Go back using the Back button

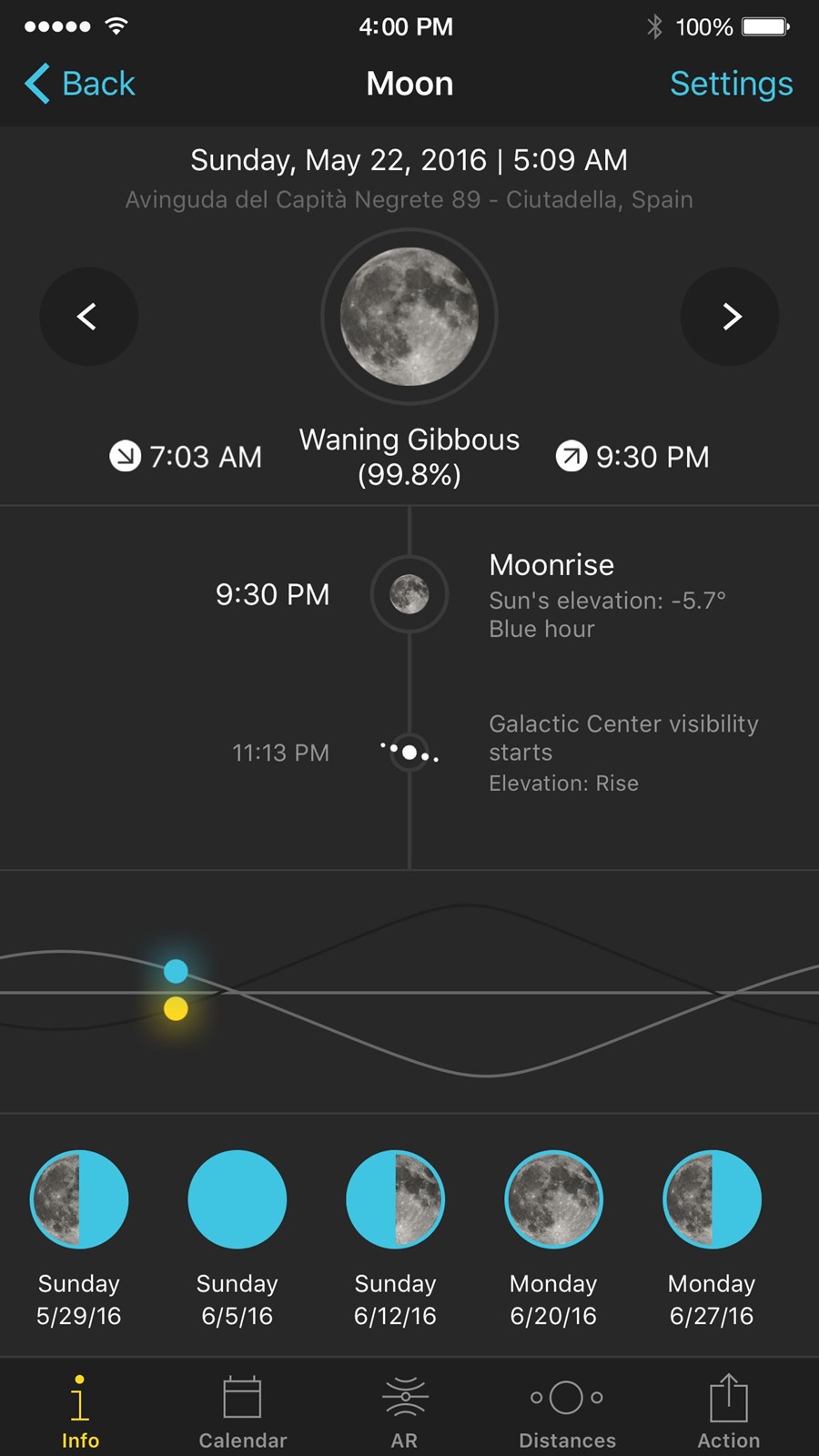click(x=80, y=84)
